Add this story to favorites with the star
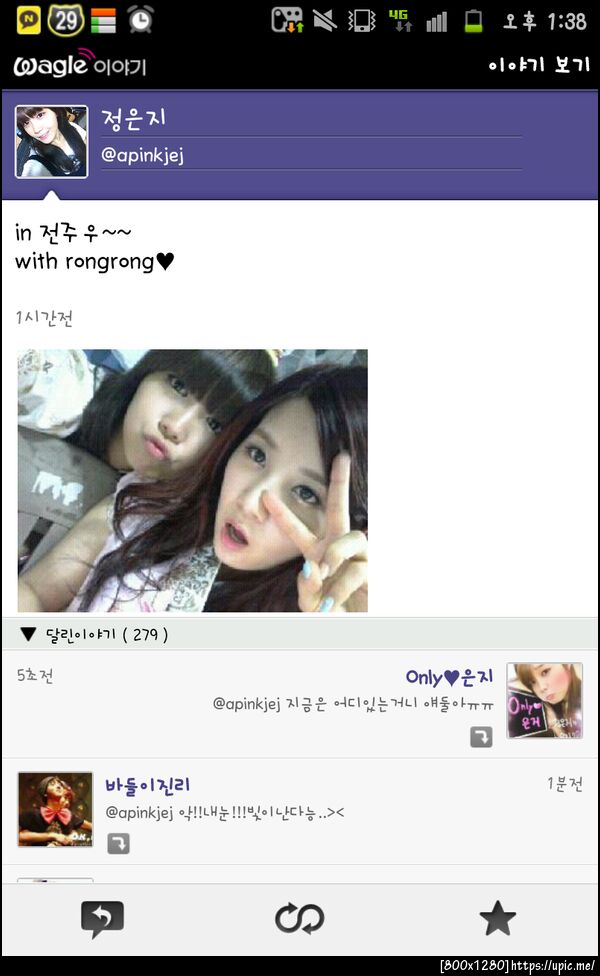 coord(497,918)
